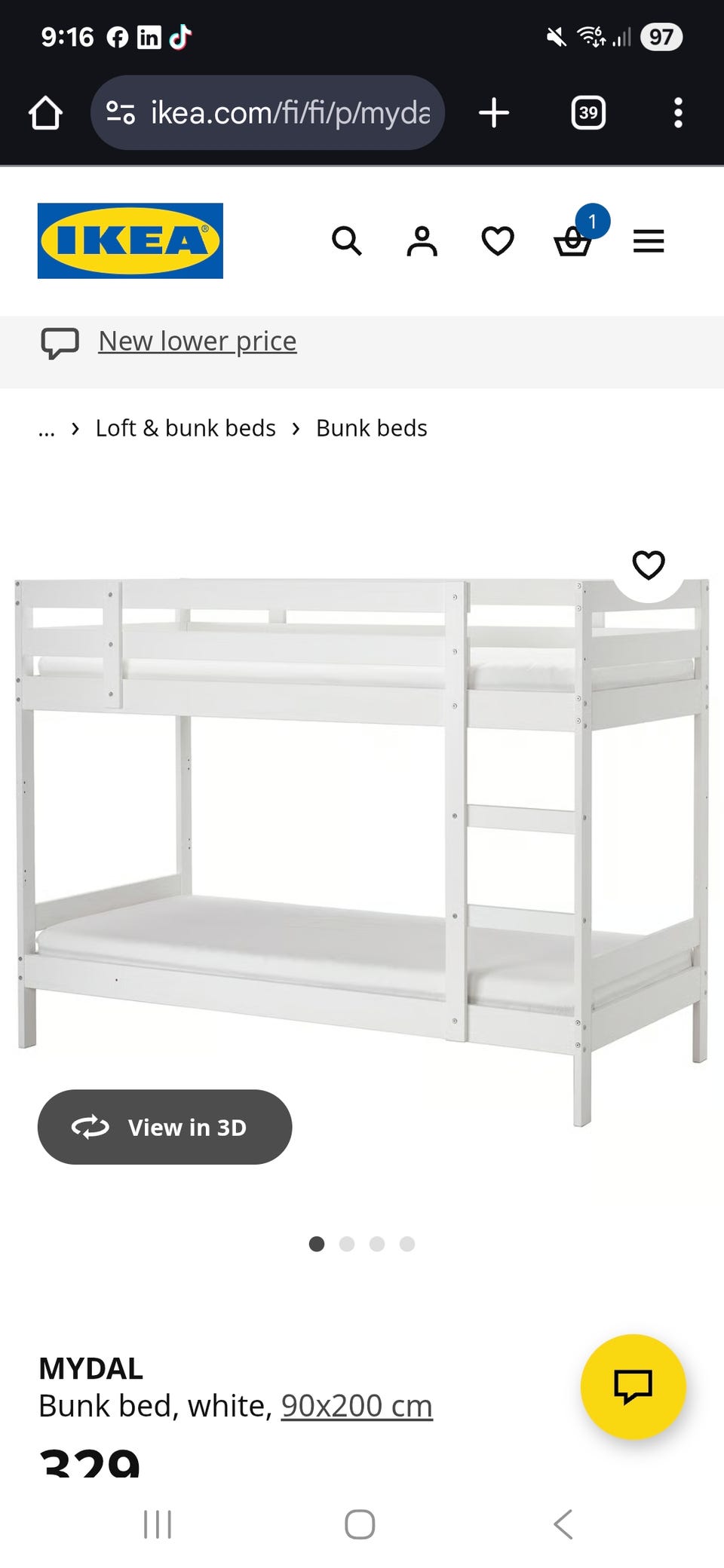Go to Bunk beds breadcrumb

[x=372, y=428]
